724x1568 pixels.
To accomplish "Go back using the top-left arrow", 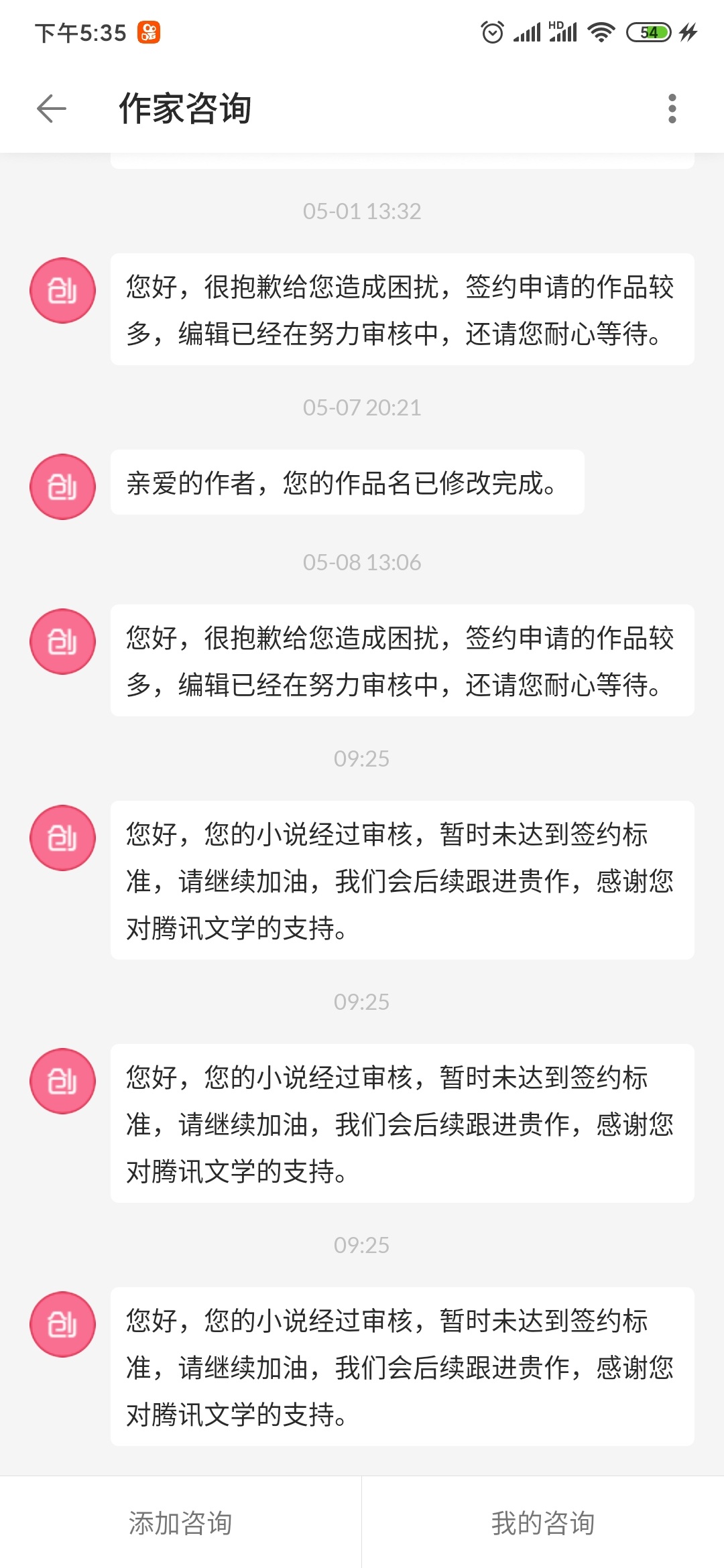I will pyautogui.click(x=52, y=109).
